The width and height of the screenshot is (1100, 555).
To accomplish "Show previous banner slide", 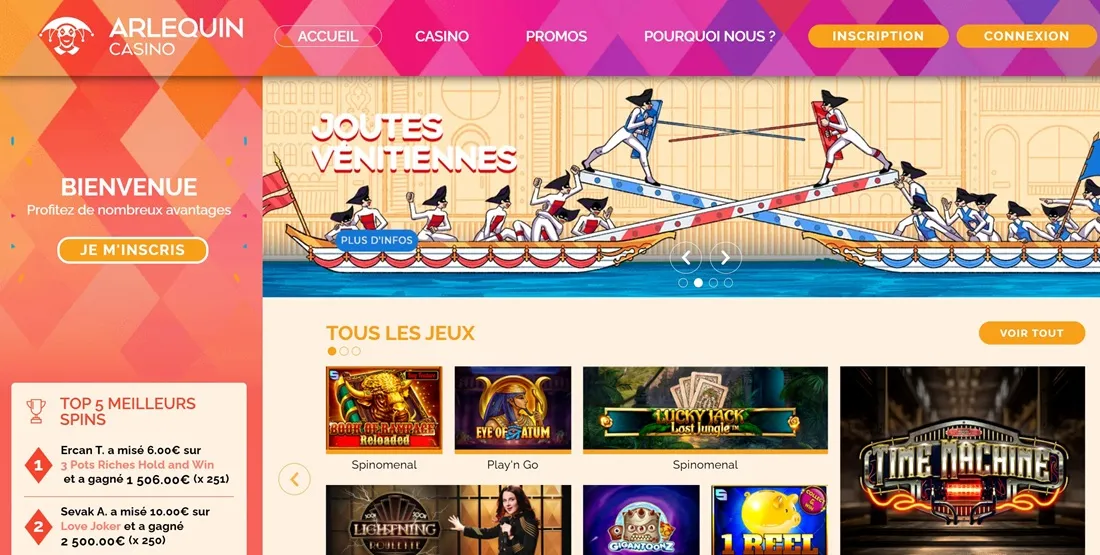I will coord(685,257).
